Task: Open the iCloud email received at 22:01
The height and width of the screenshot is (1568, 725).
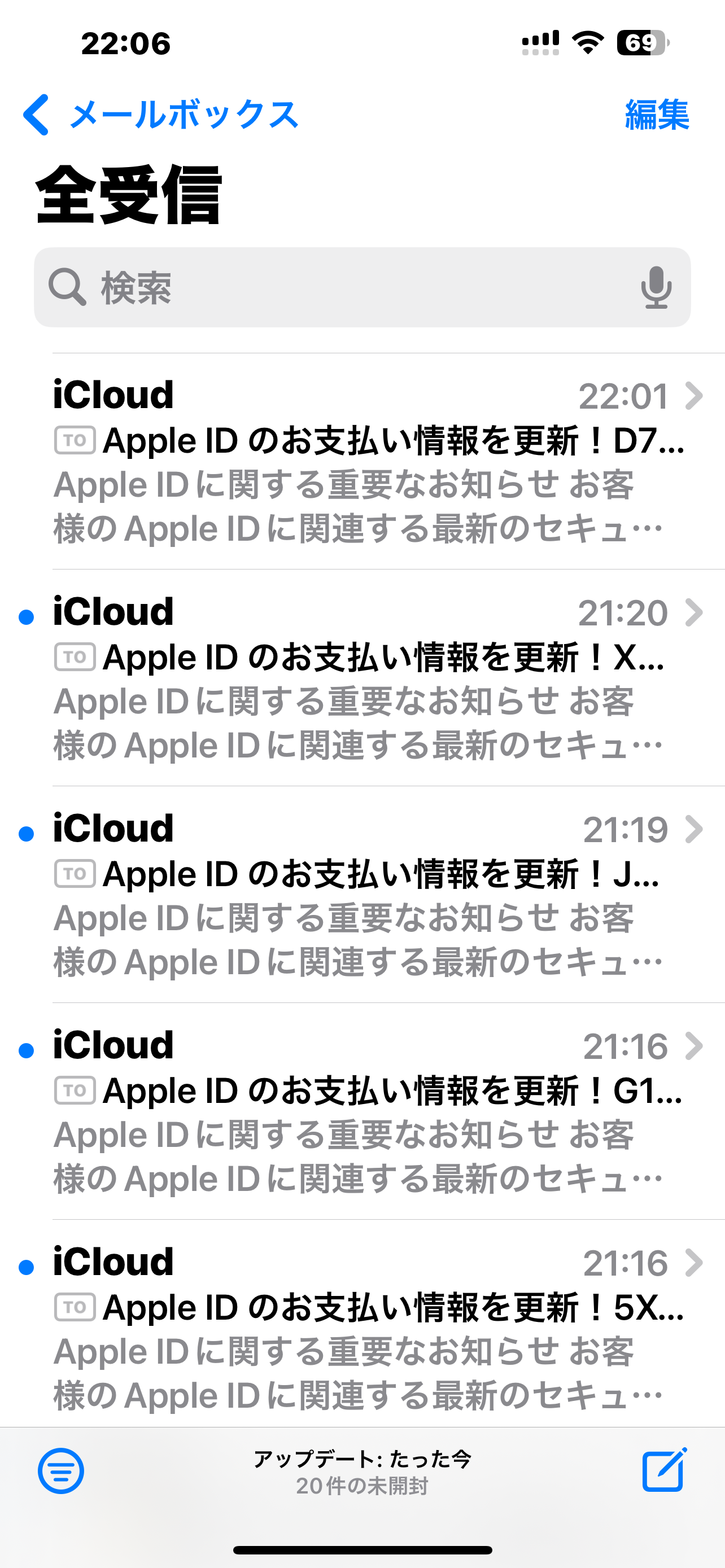Action: click(x=377, y=461)
